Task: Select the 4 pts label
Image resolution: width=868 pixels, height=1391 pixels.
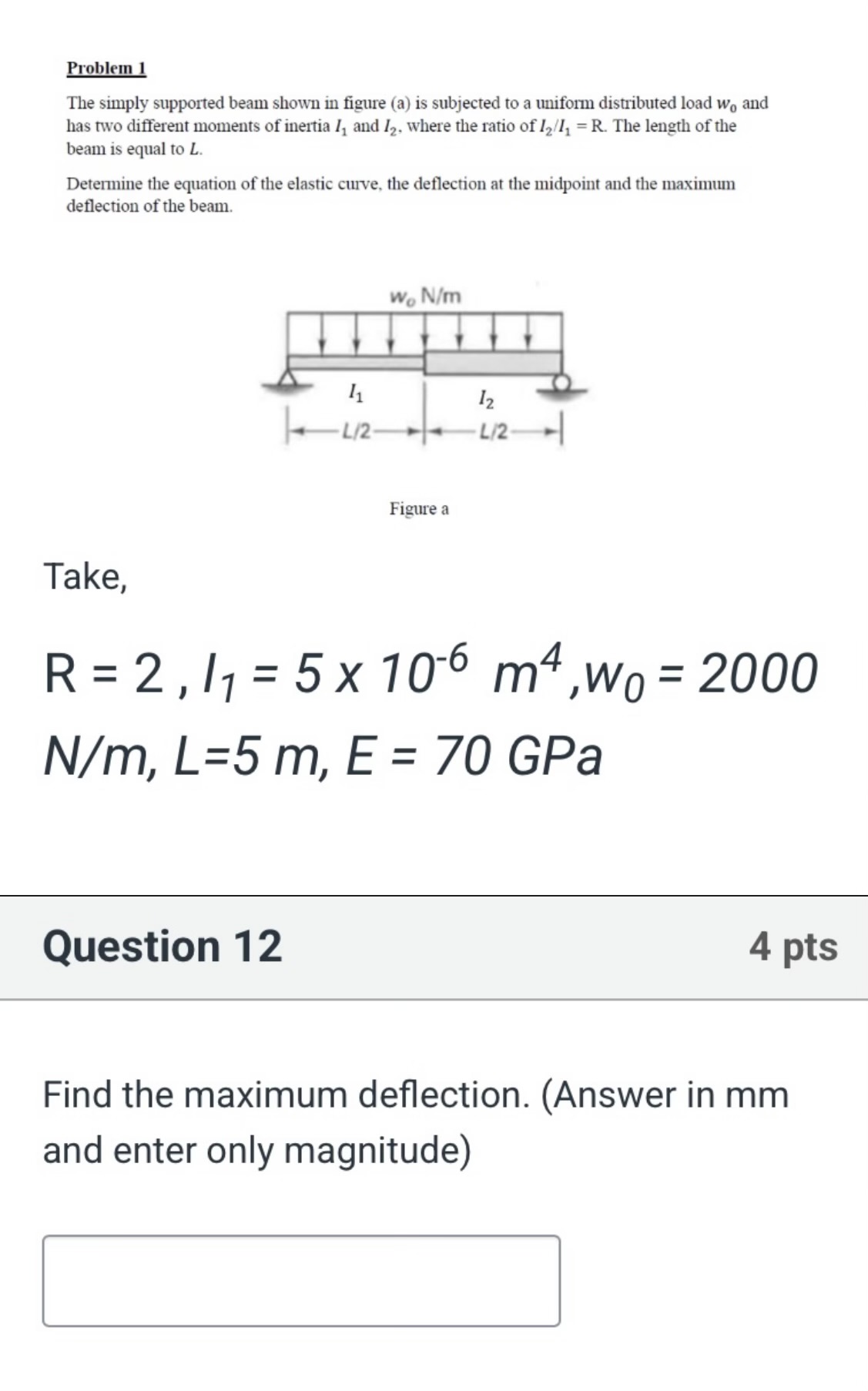Action: click(793, 945)
